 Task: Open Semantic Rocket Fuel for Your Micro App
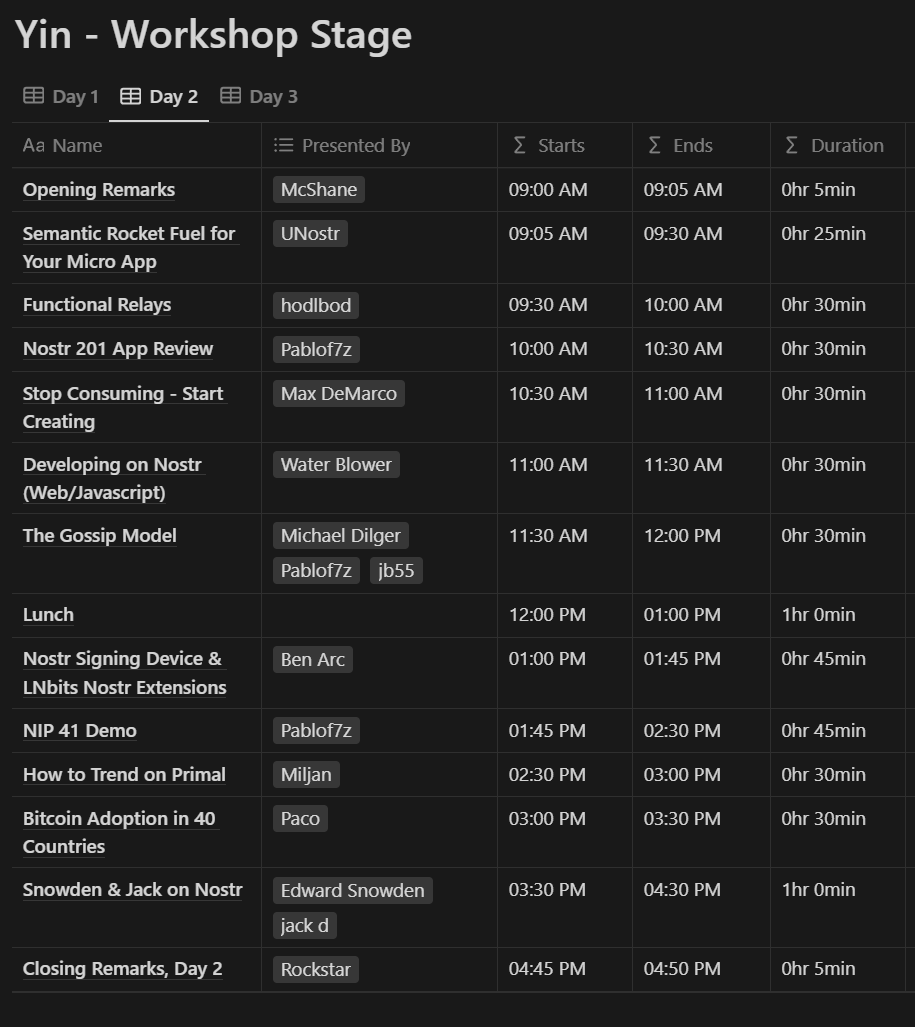pyautogui.click(x=129, y=234)
